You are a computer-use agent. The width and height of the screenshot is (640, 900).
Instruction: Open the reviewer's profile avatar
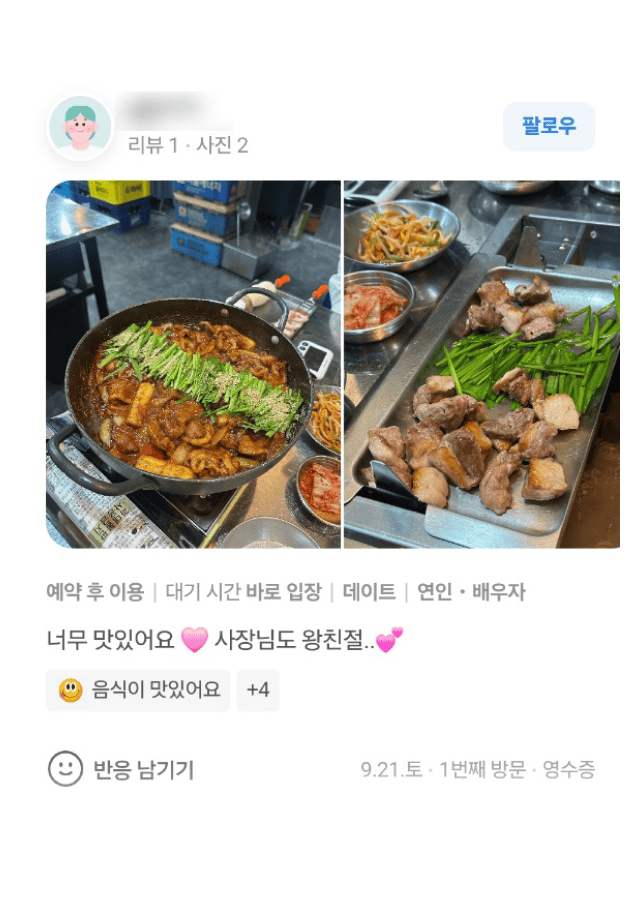pos(80,128)
